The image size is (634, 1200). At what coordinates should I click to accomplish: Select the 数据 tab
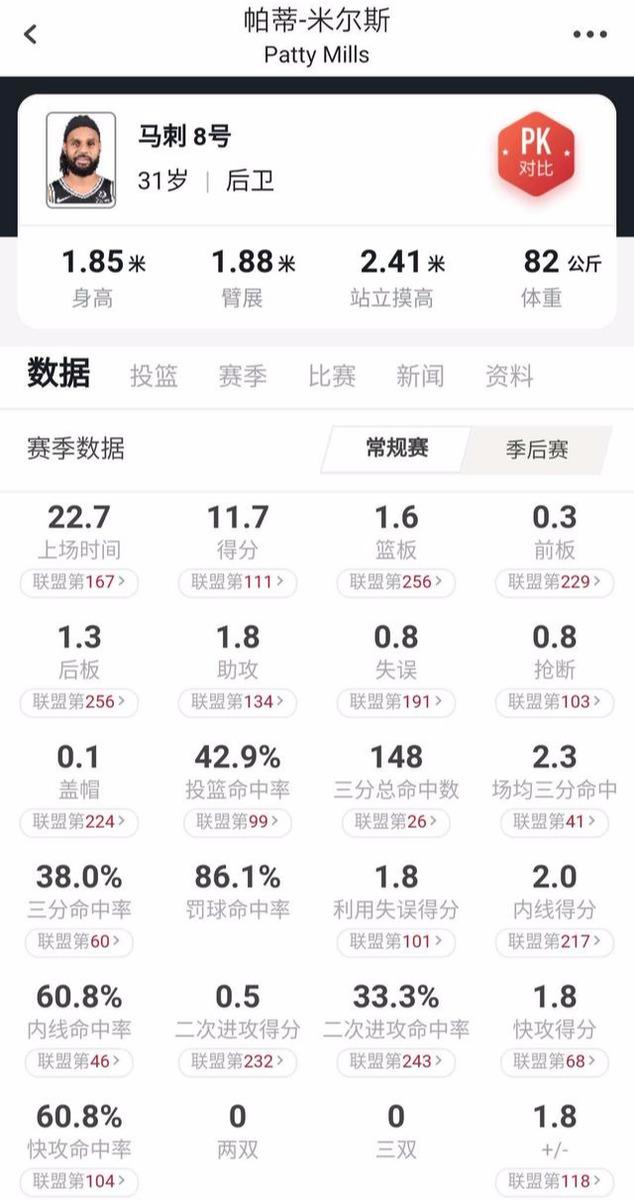click(x=58, y=374)
